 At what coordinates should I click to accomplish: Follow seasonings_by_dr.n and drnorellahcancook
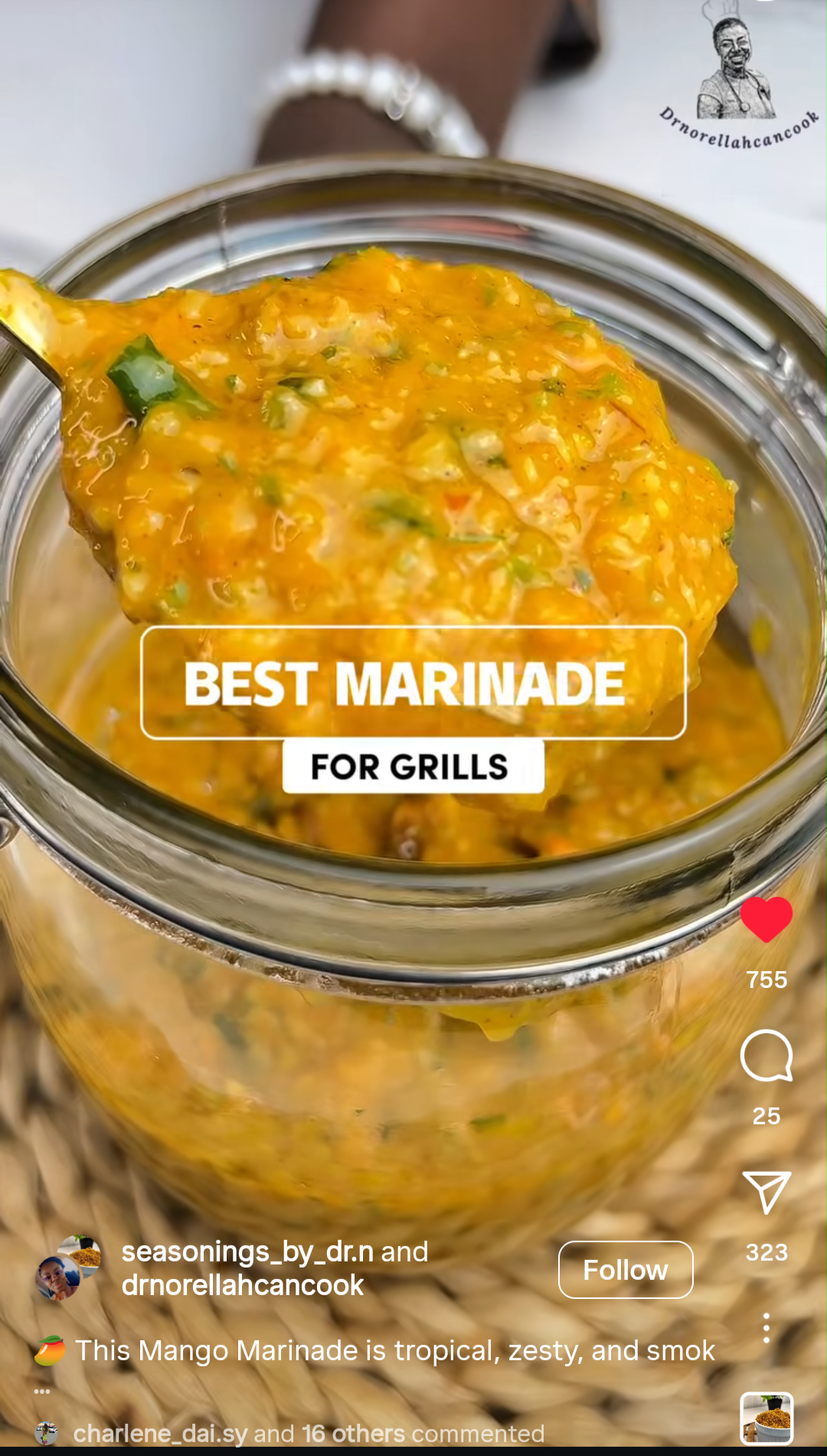pyautogui.click(x=625, y=1270)
